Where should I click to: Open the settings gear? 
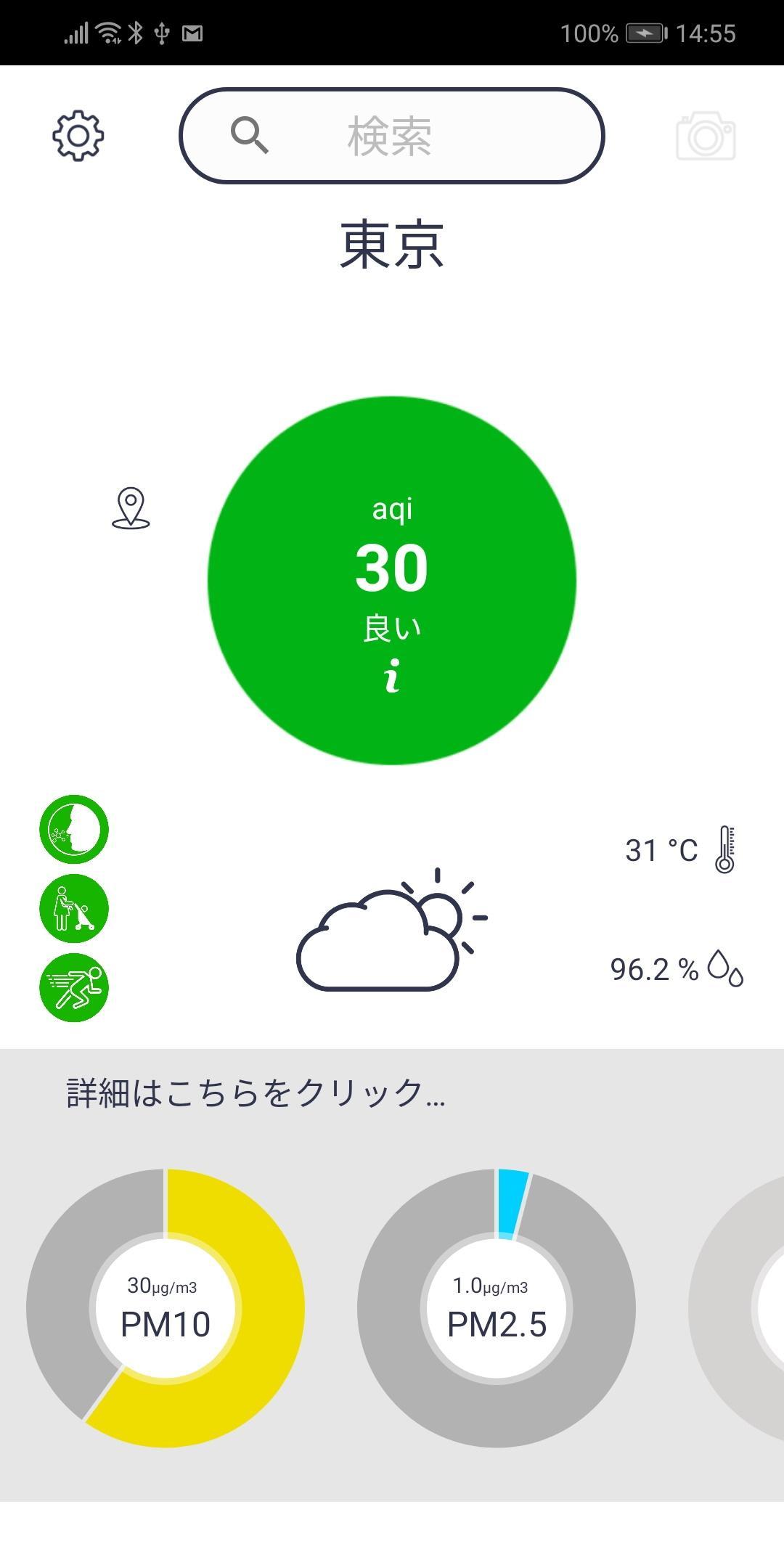tap(78, 136)
